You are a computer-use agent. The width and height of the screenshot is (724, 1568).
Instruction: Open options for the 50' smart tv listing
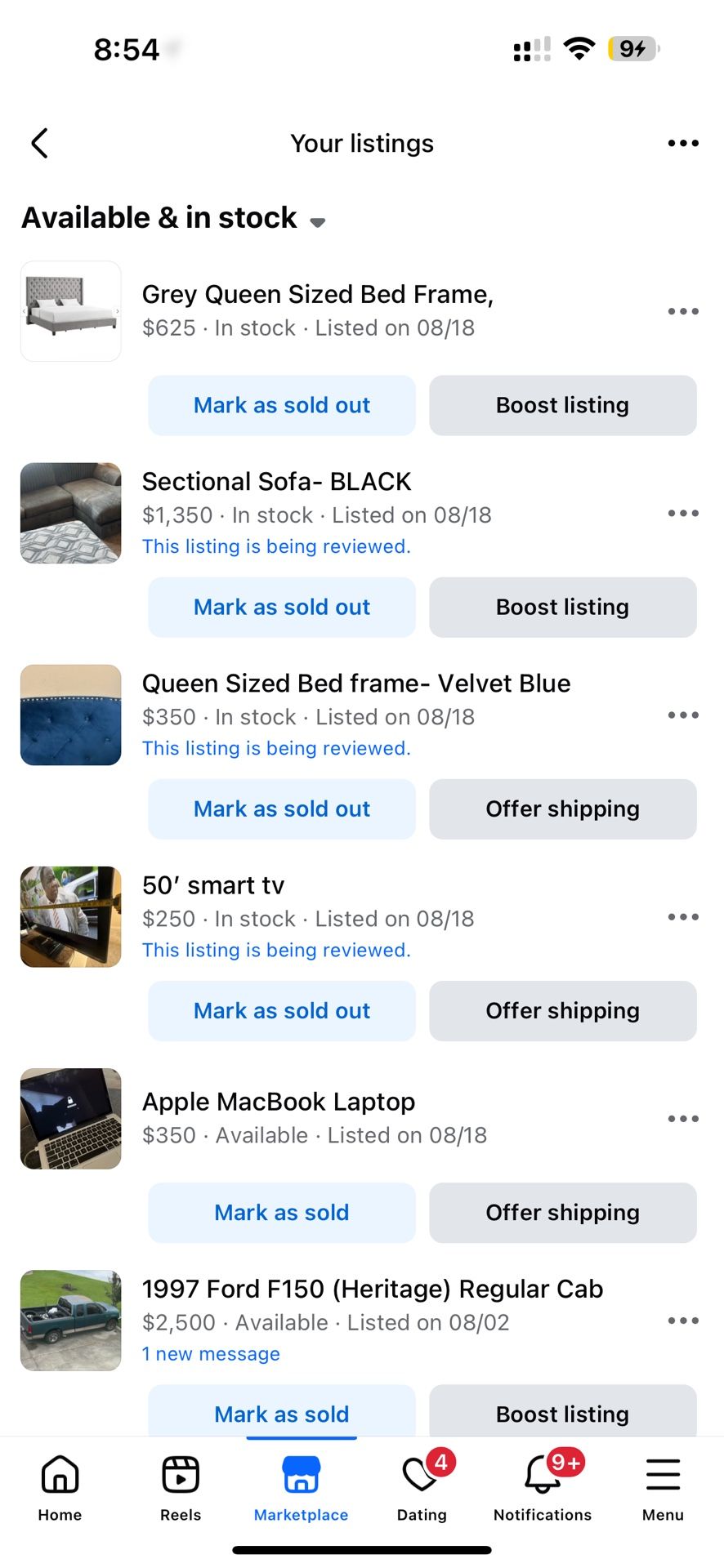pos(682,917)
